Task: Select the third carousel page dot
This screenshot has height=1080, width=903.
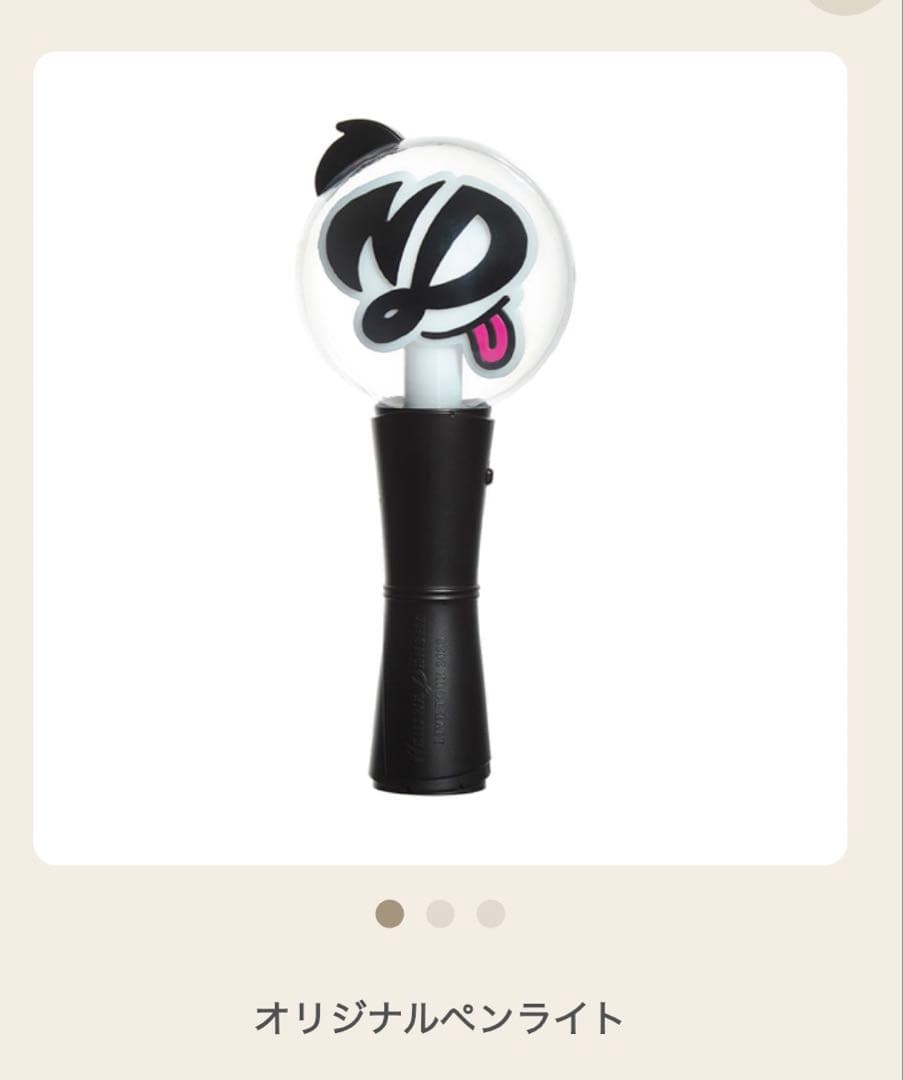Action: point(490,914)
